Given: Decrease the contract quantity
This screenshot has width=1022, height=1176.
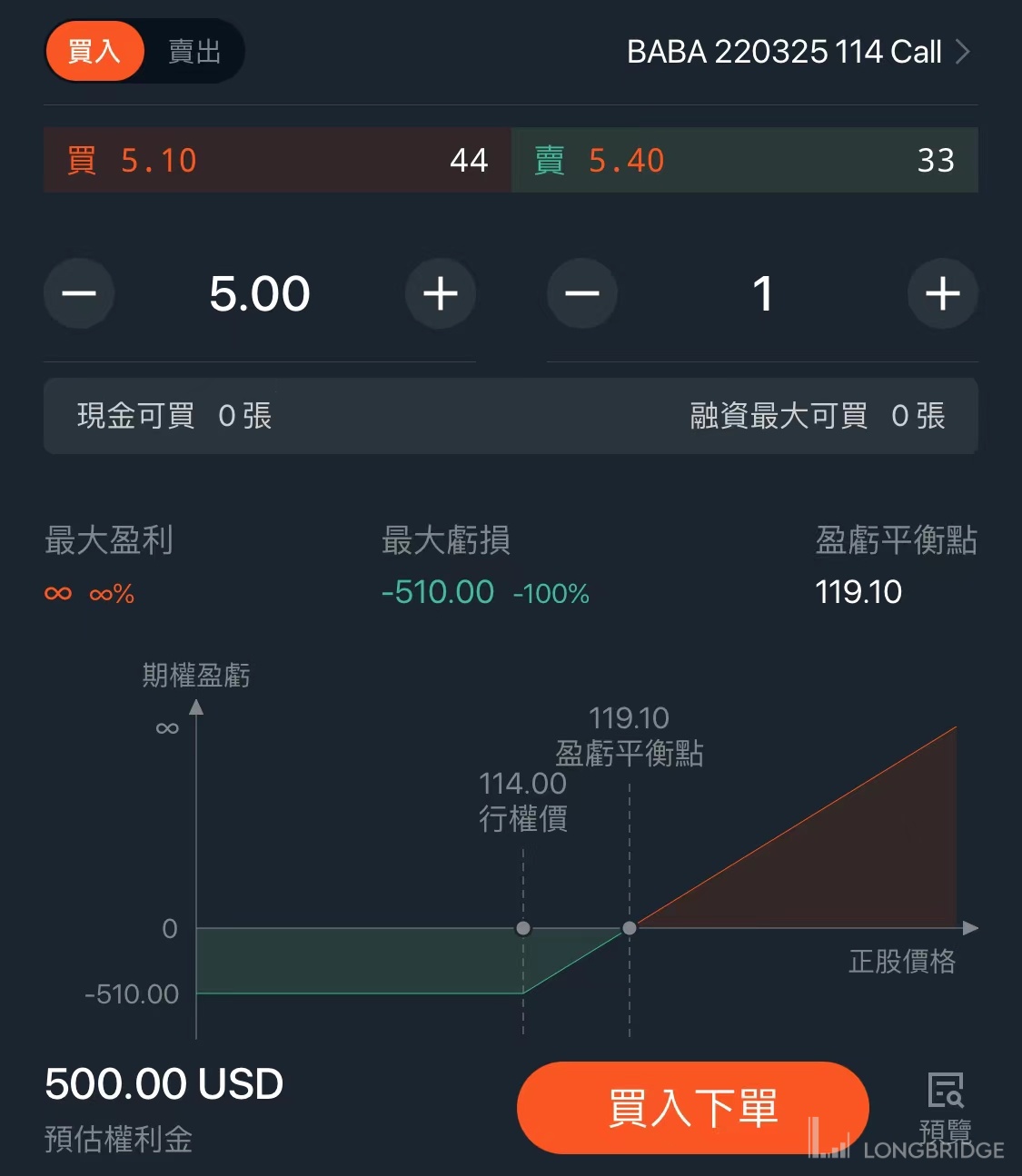Looking at the screenshot, I should pos(582,293).
